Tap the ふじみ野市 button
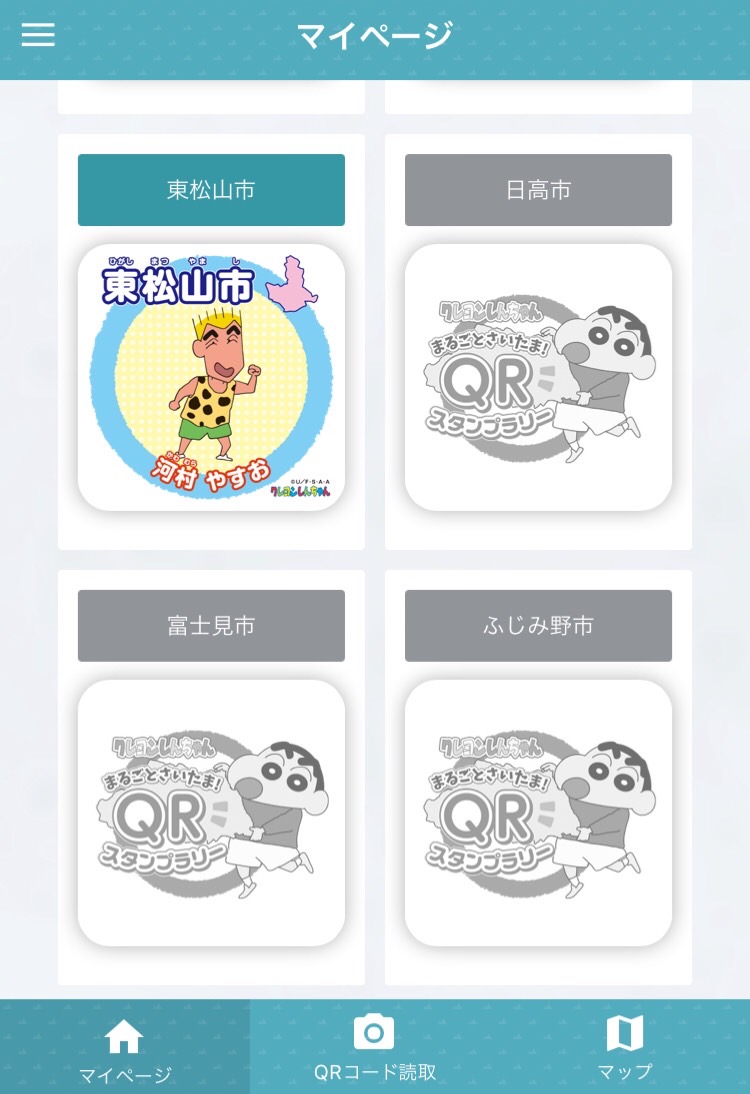 538,626
